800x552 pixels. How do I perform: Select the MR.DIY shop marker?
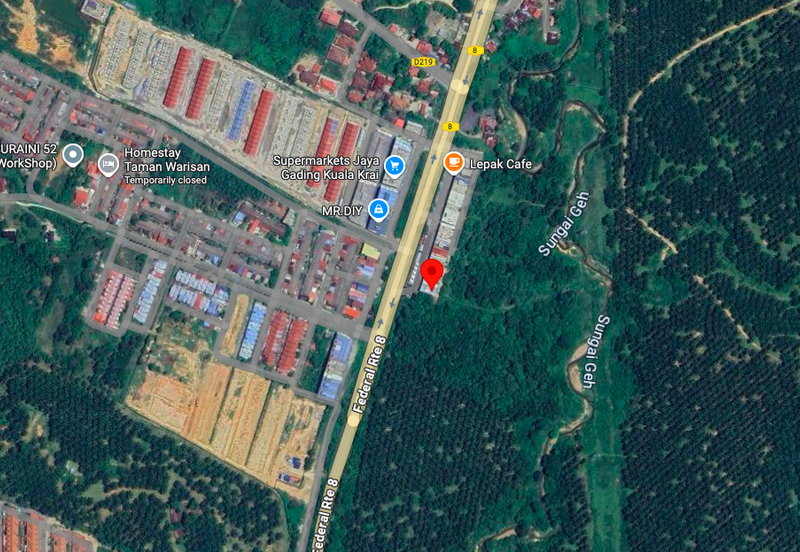pyautogui.click(x=379, y=209)
